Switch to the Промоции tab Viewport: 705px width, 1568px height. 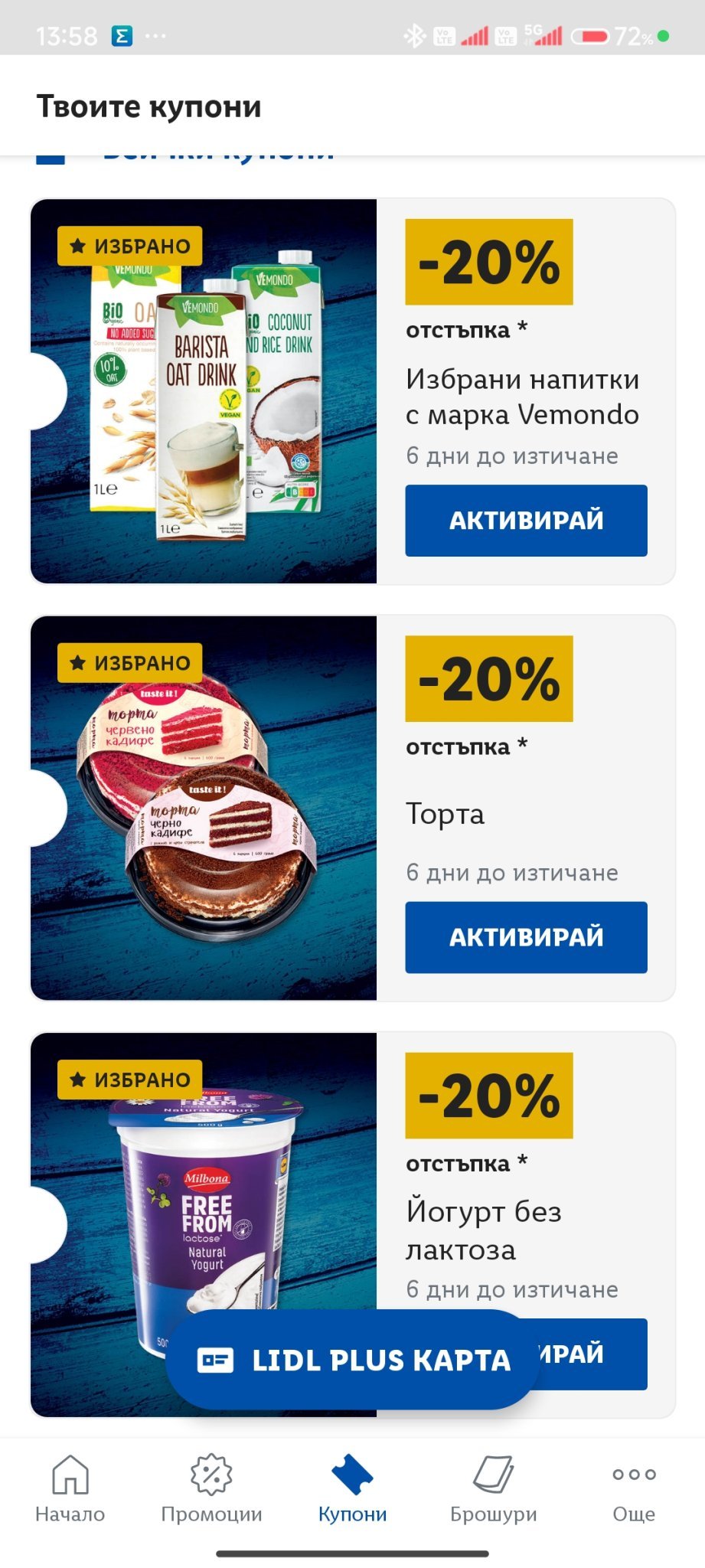[x=211, y=1488]
